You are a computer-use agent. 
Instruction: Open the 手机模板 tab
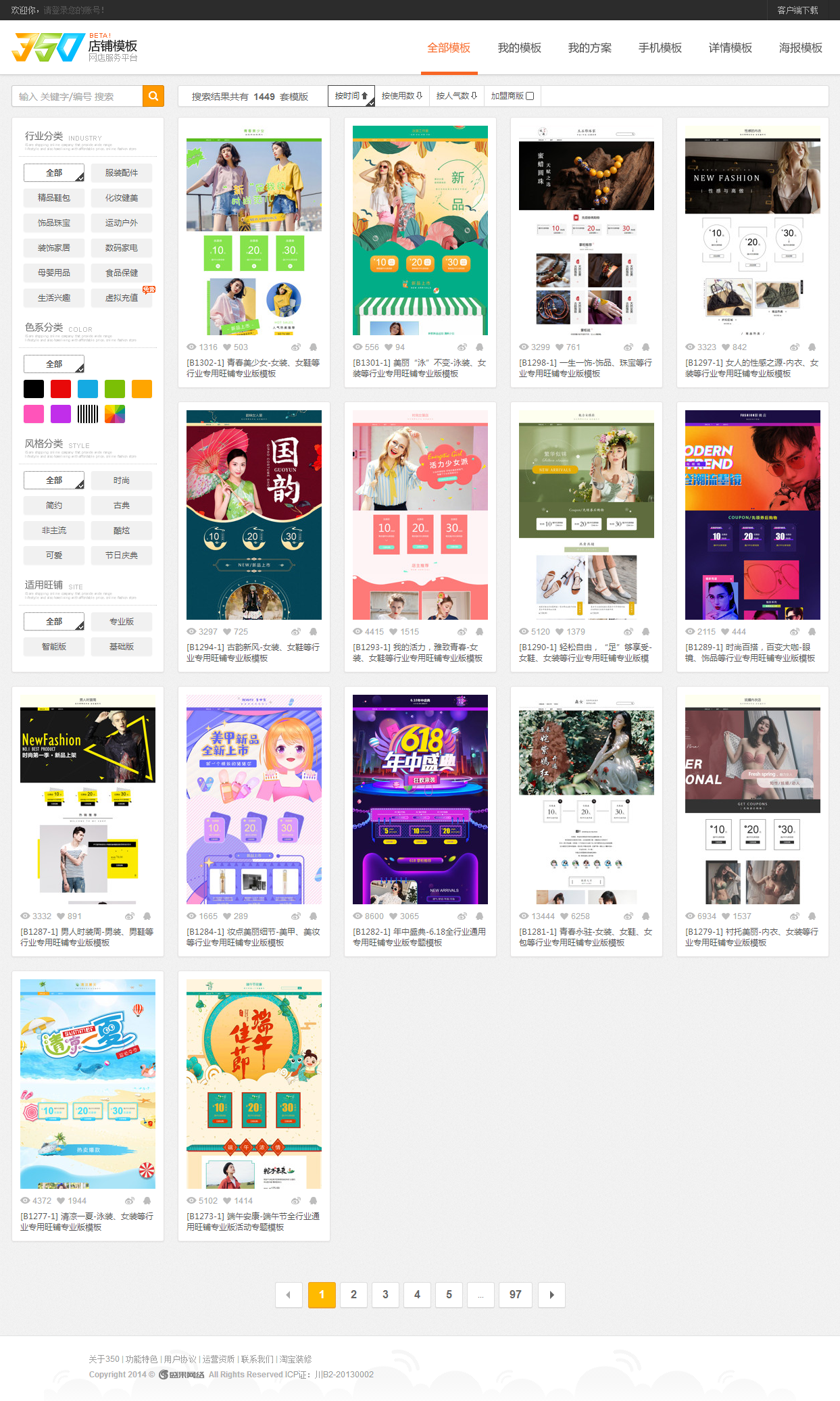click(x=660, y=47)
